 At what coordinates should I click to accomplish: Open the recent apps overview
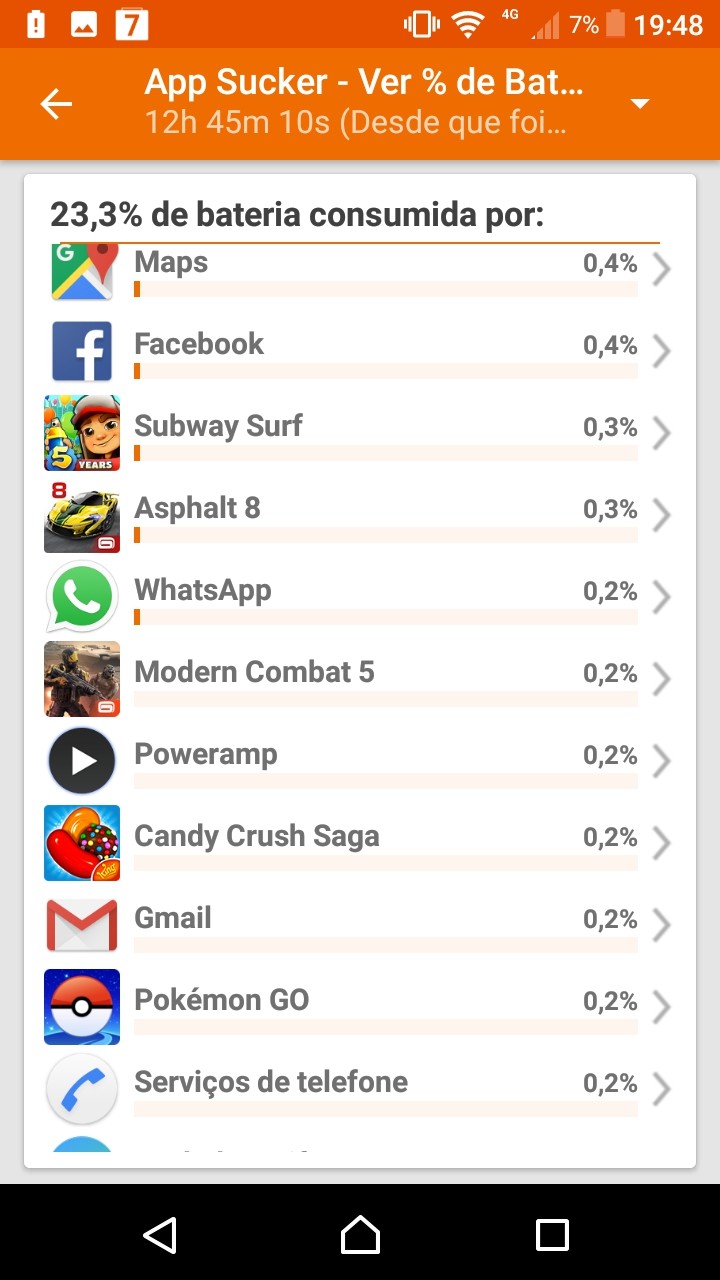[x=552, y=1234]
